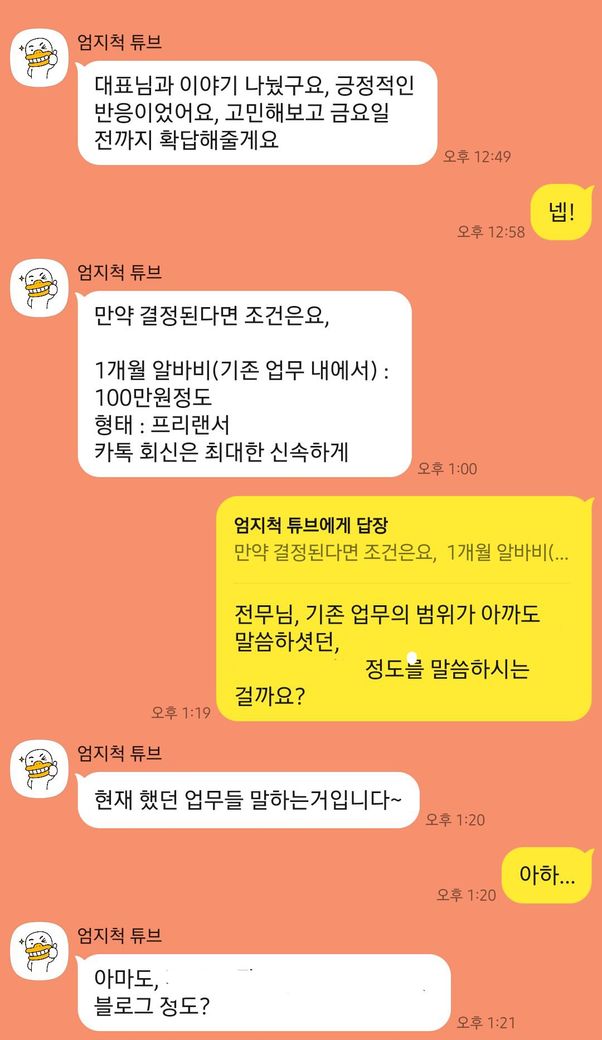Open the avatar beside the '현재 했던 업무들' message
The height and width of the screenshot is (1040, 602).
[x=39, y=769]
